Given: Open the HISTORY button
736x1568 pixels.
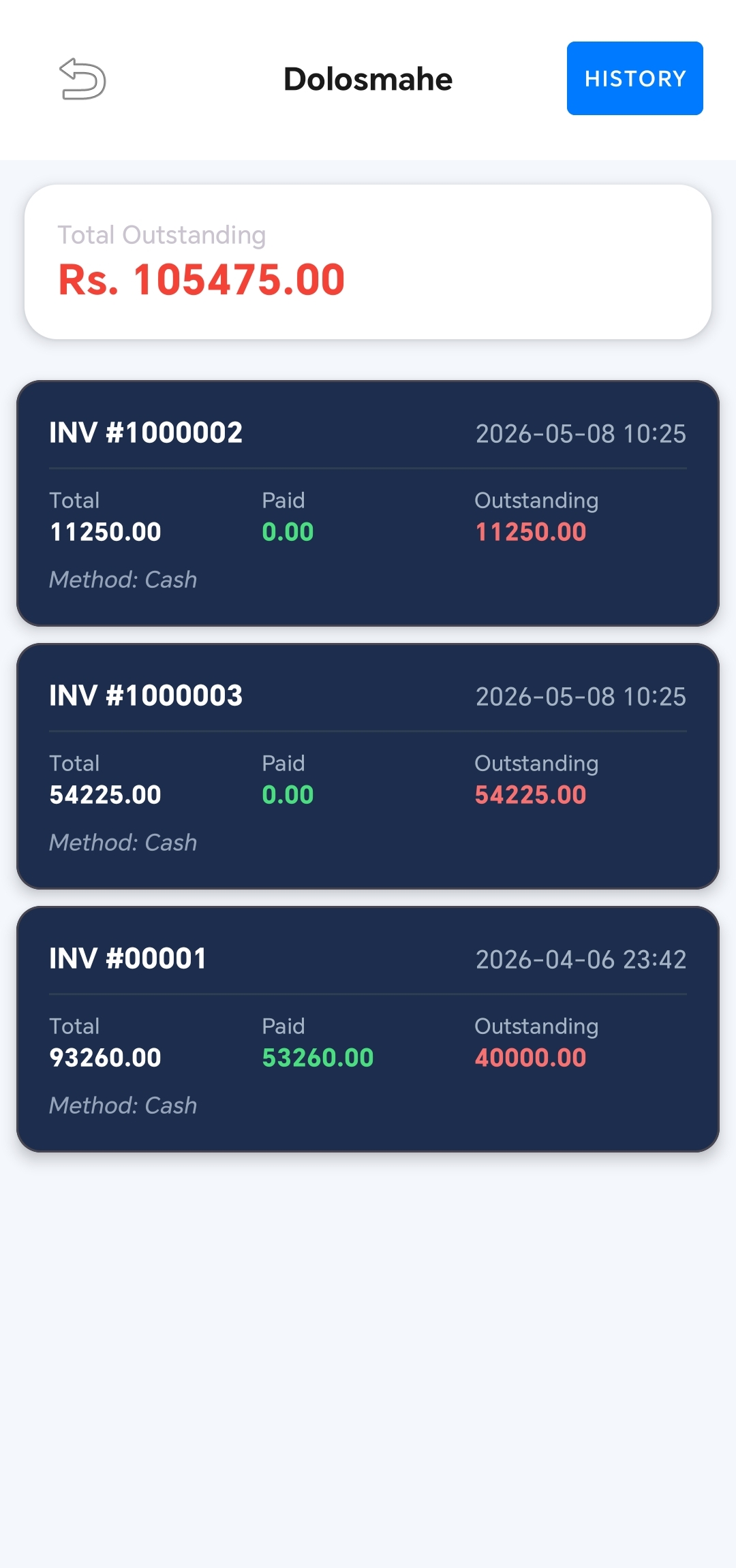Looking at the screenshot, I should [x=634, y=78].
